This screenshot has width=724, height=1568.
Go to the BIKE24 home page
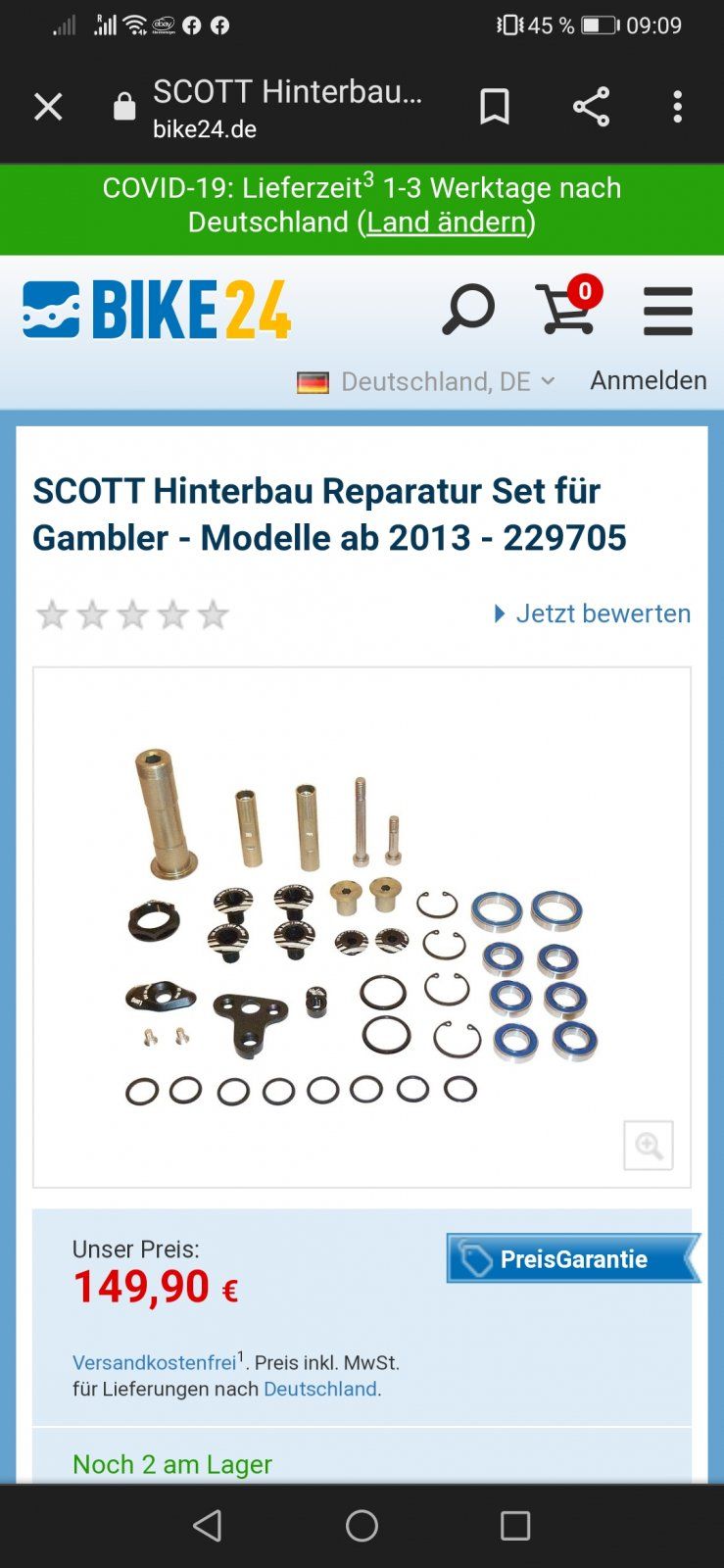pos(157,310)
